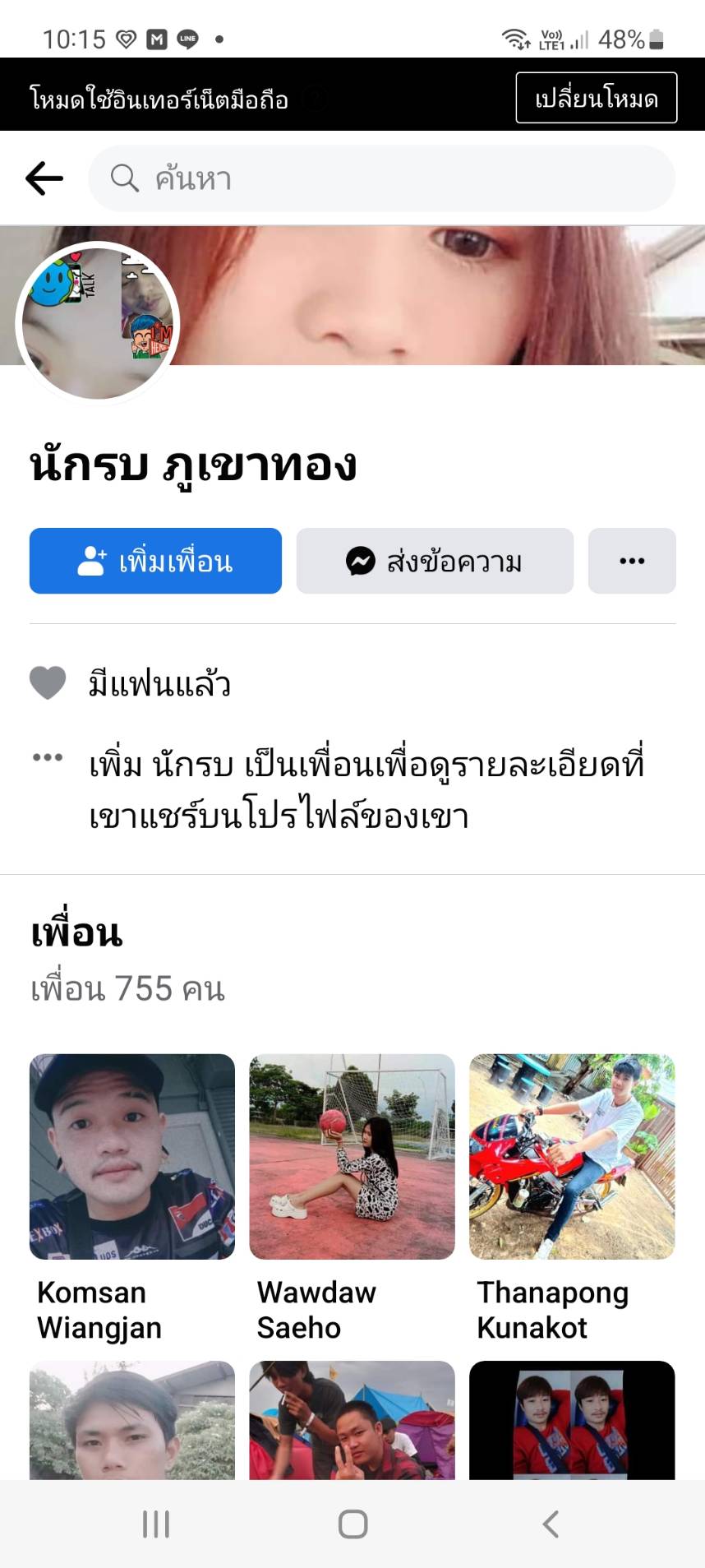Send a message via ส่งข้อความ
This screenshot has width=705, height=1568.
point(435,561)
